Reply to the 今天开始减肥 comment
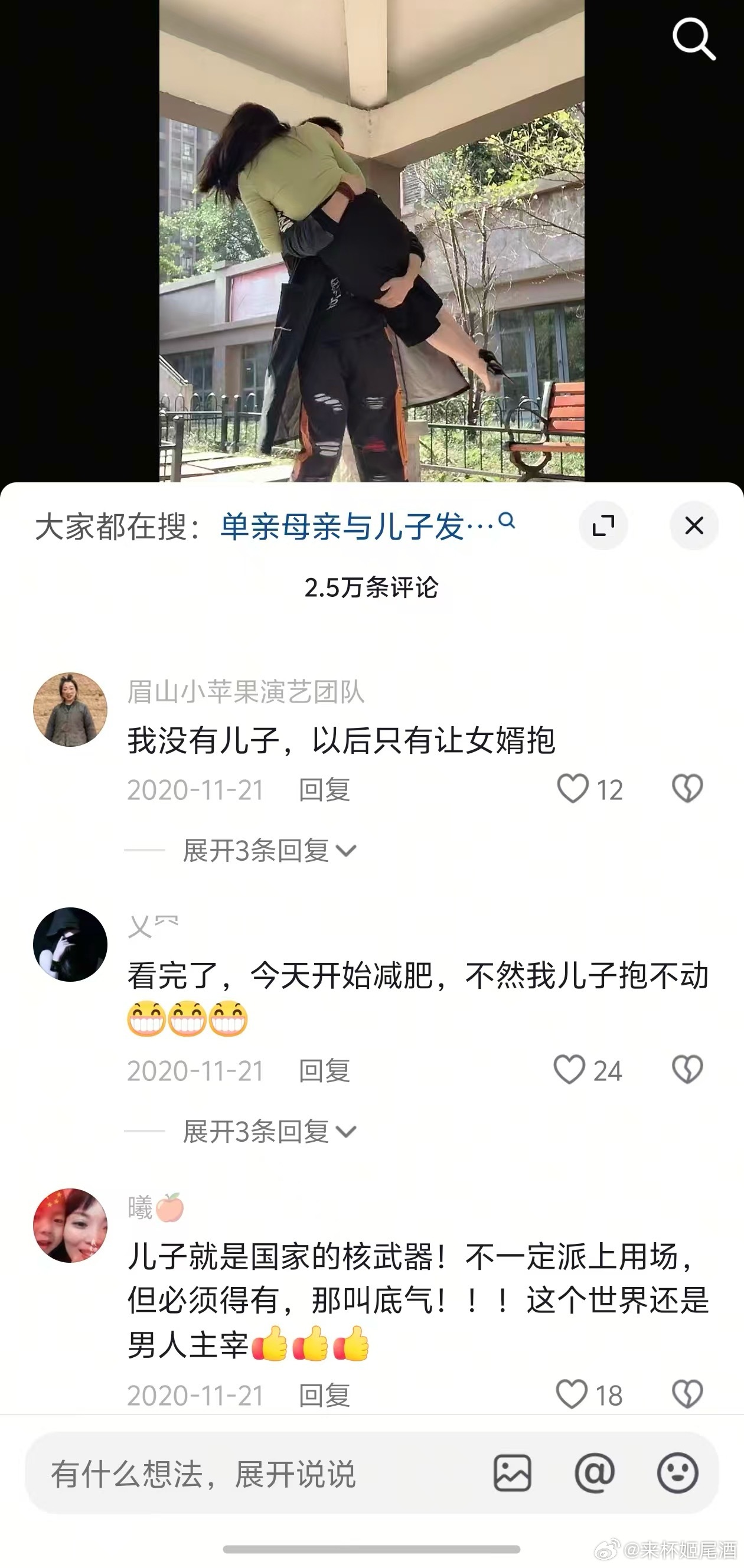 [324, 1072]
